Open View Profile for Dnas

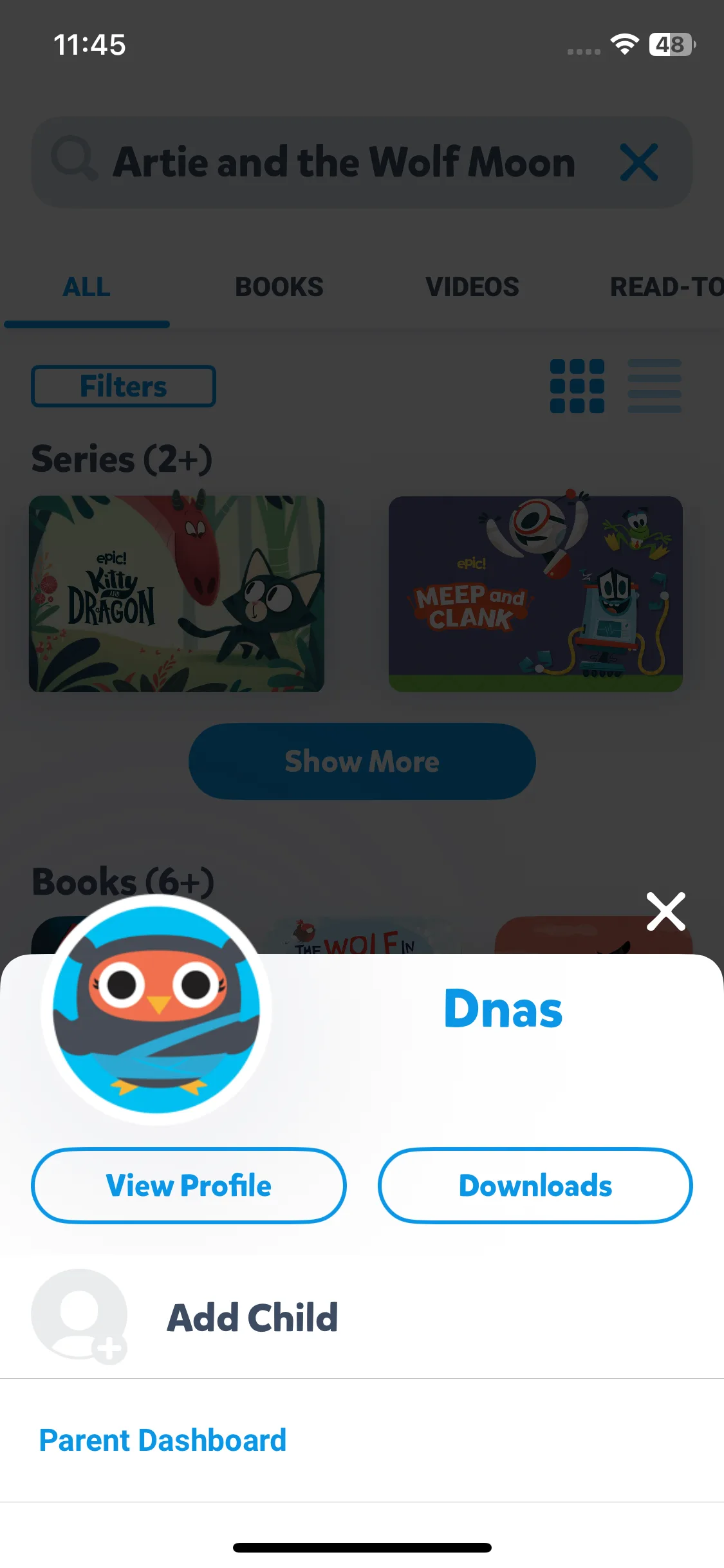click(189, 1185)
